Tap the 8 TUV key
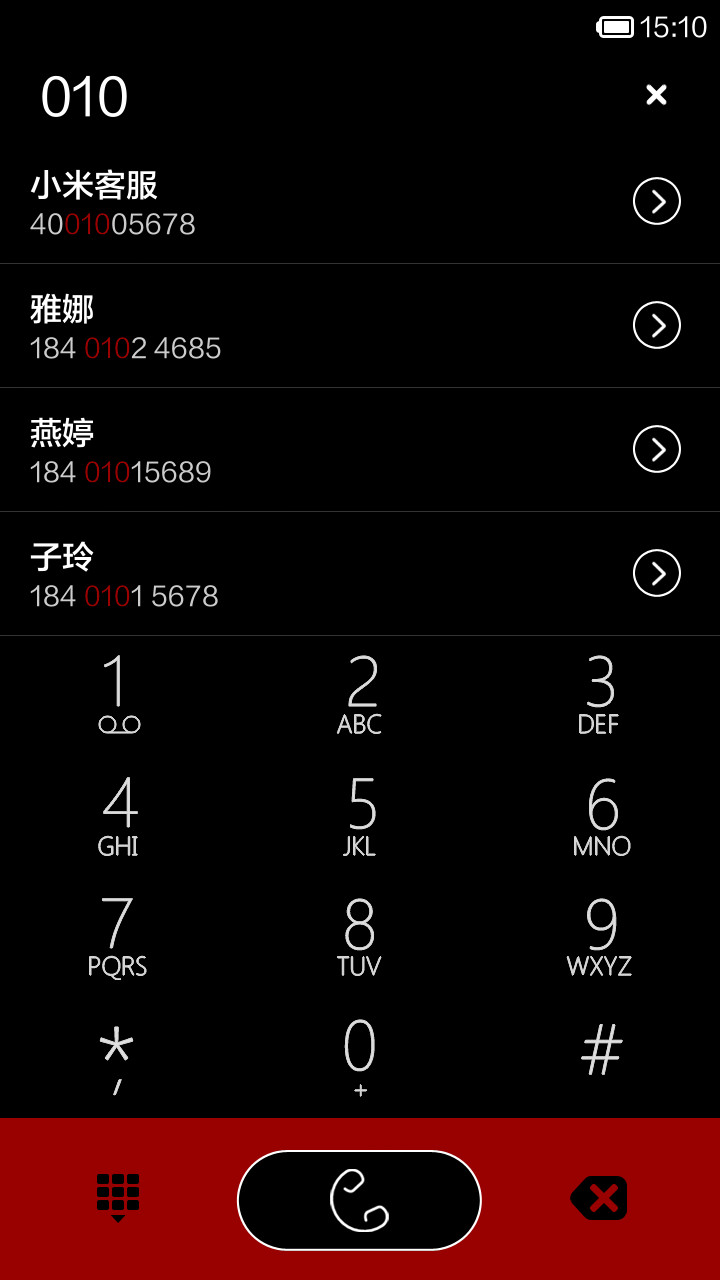Screen dimensions: 720x1280 tap(360, 936)
